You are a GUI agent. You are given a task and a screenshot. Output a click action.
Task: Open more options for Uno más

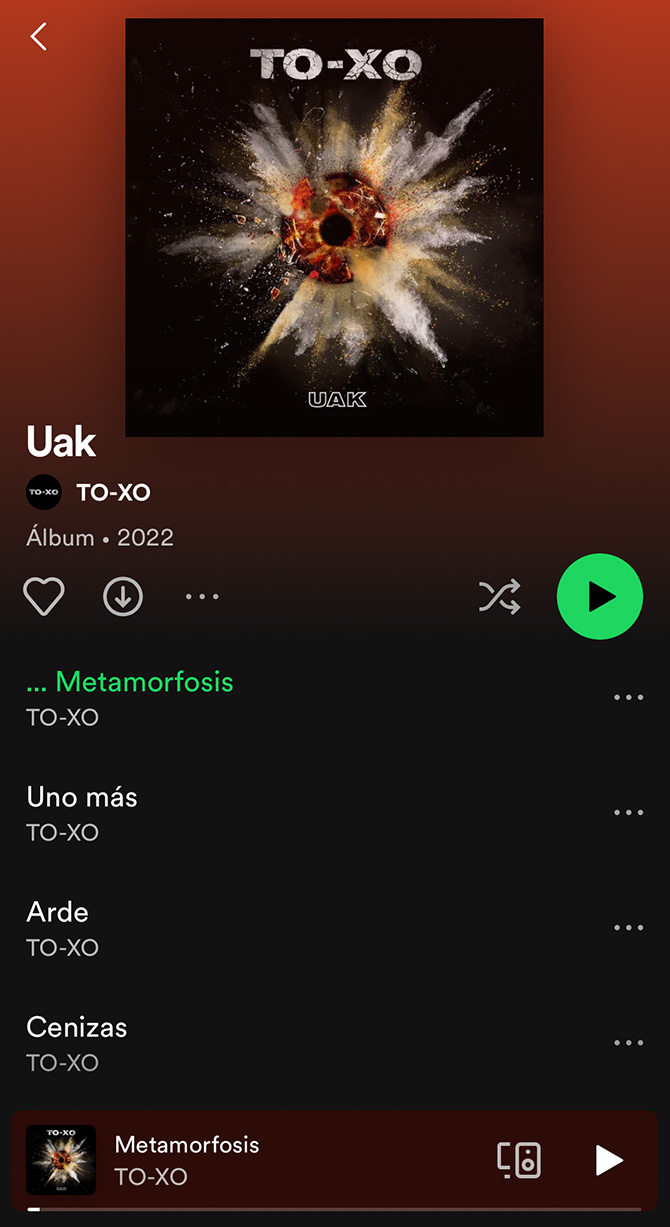point(628,813)
